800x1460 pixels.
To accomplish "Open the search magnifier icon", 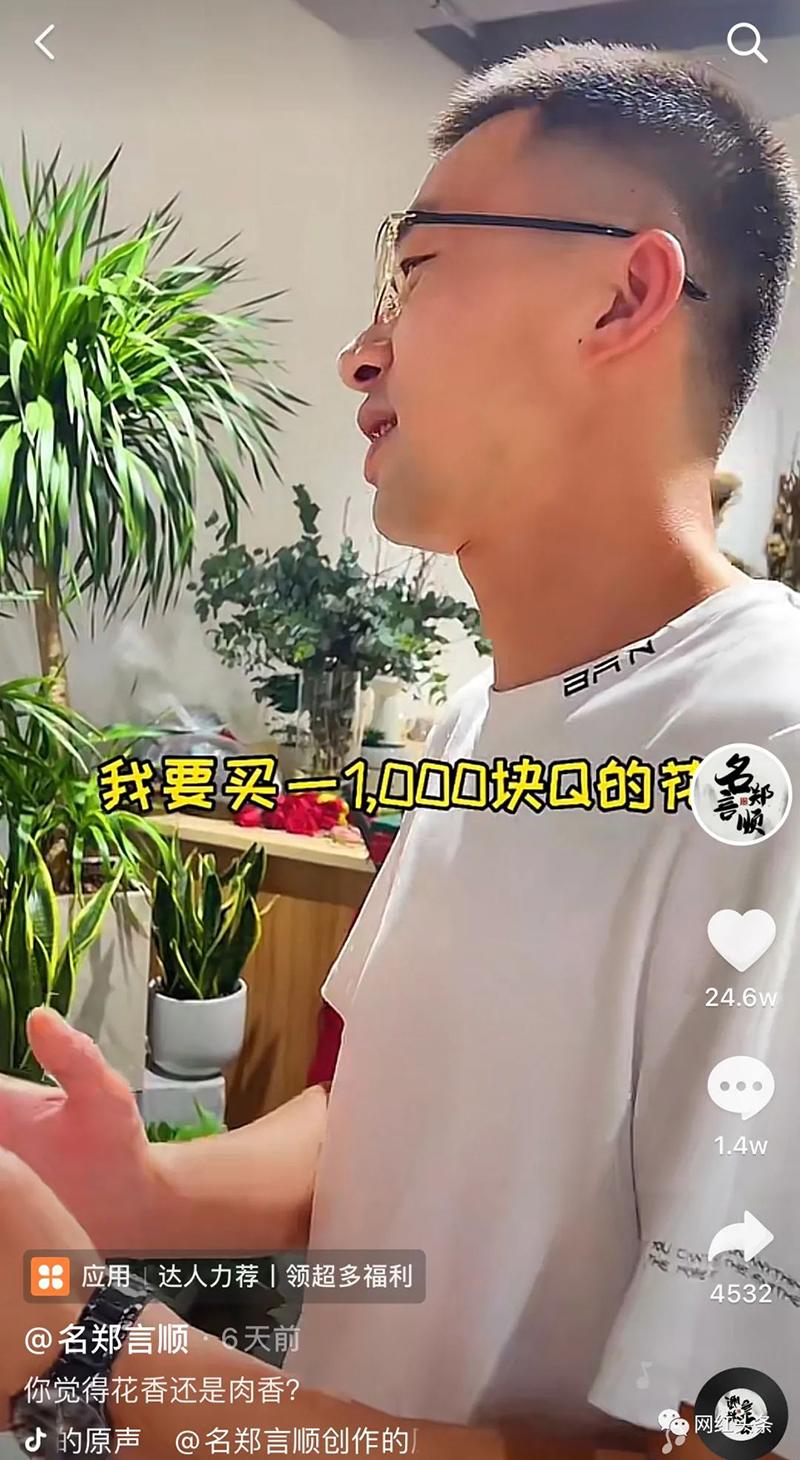I will 745,42.
